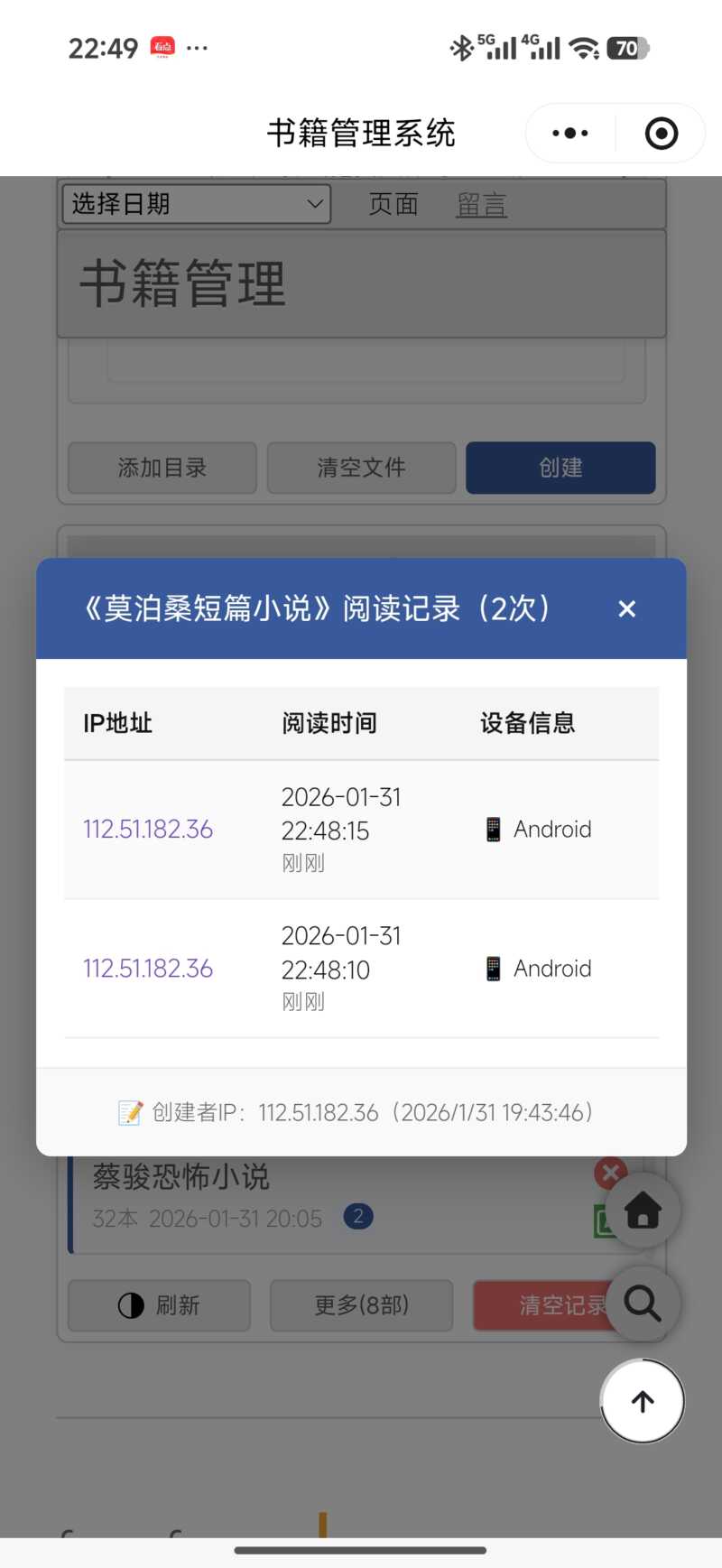Expand the 选择日期 dropdown
Image resolution: width=722 pixels, height=1568 pixels.
[196, 204]
